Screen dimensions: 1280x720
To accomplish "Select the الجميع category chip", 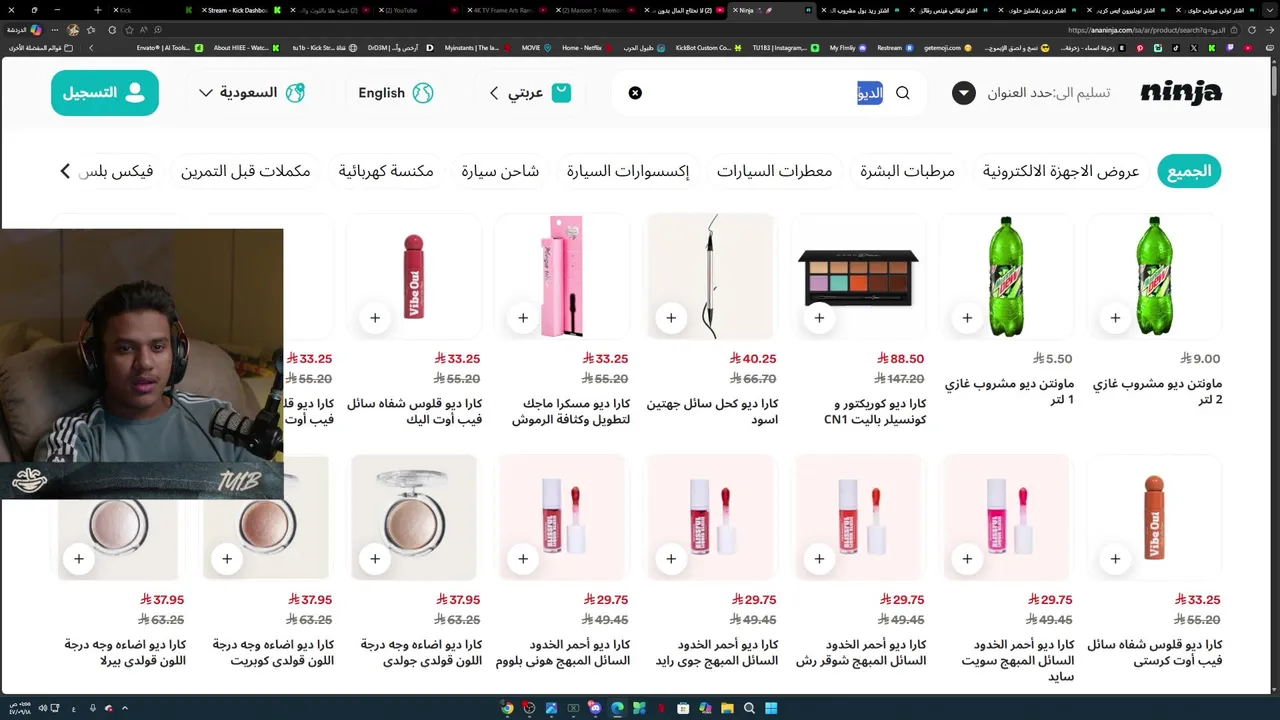I will pyautogui.click(x=1189, y=171).
